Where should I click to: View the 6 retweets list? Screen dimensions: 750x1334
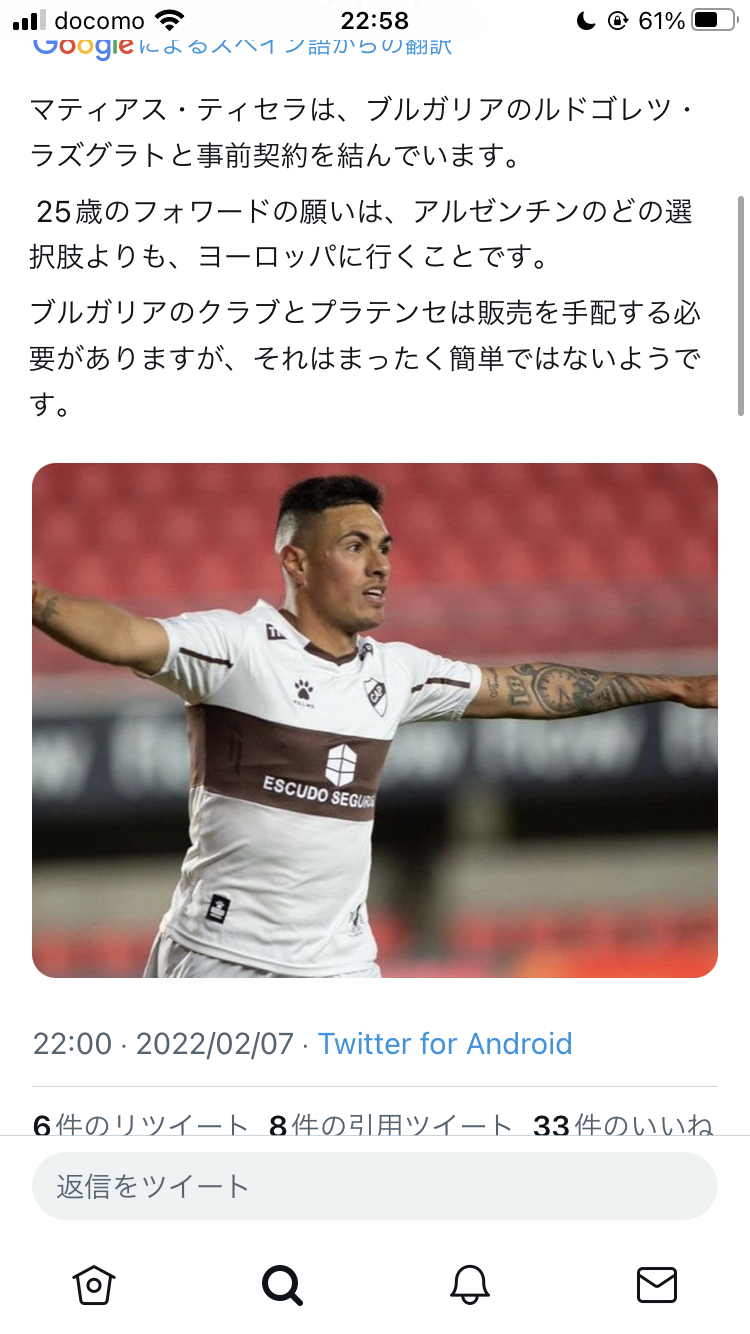point(140,1124)
